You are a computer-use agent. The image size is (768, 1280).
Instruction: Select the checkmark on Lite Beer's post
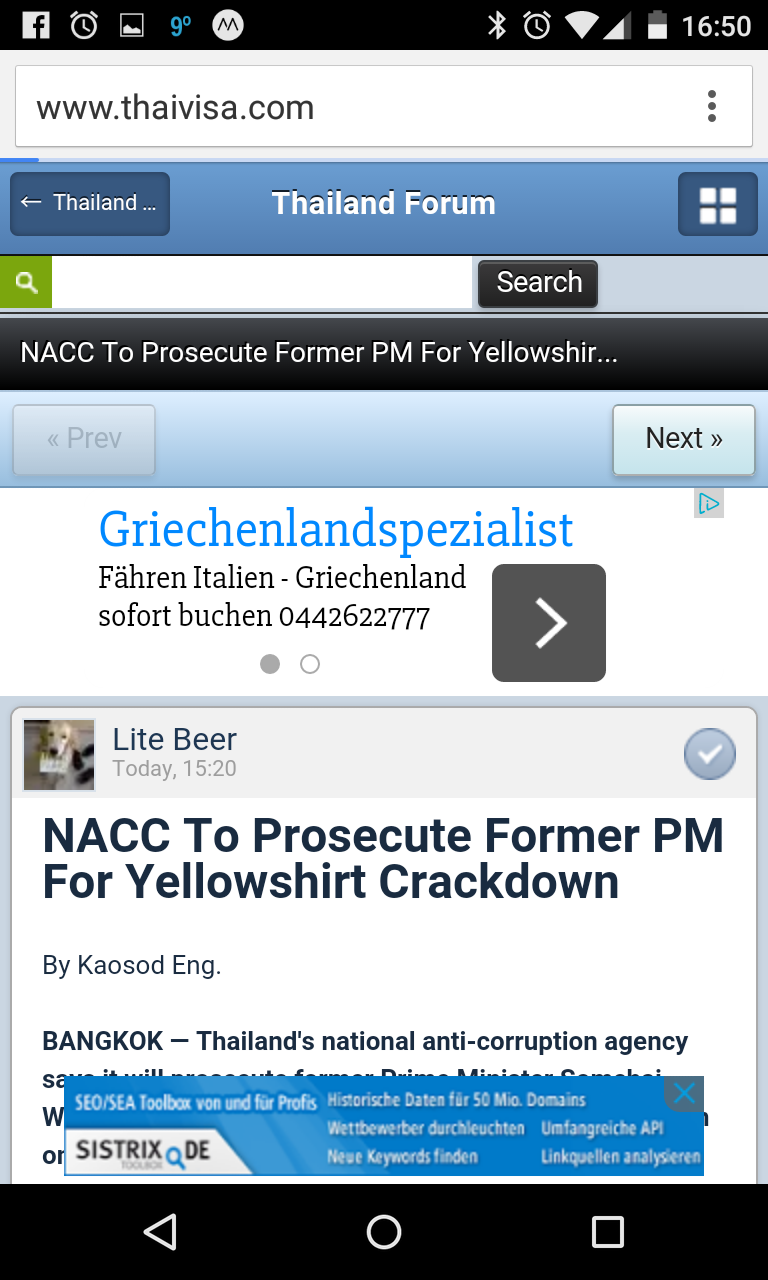[x=710, y=754]
